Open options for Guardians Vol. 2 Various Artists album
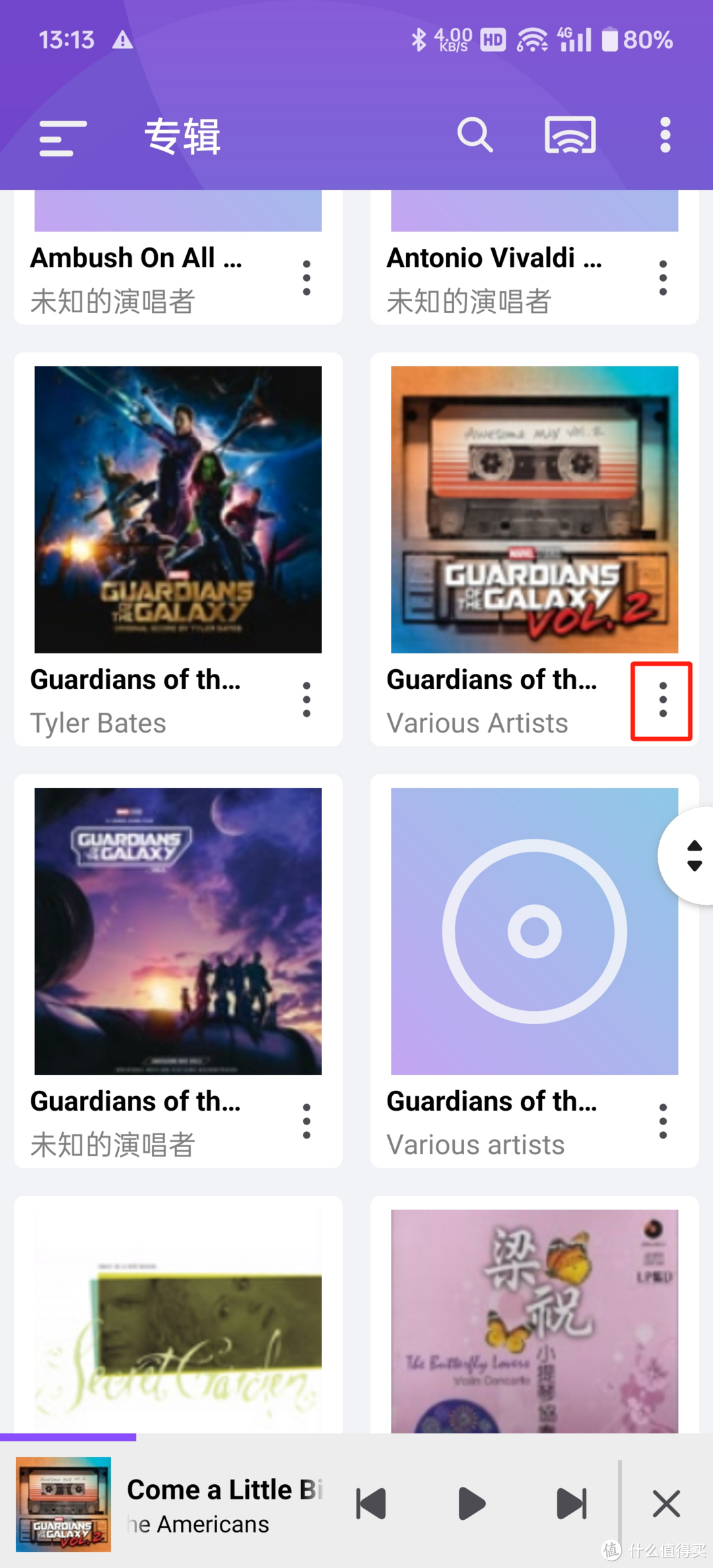The image size is (713, 1568). [x=662, y=700]
